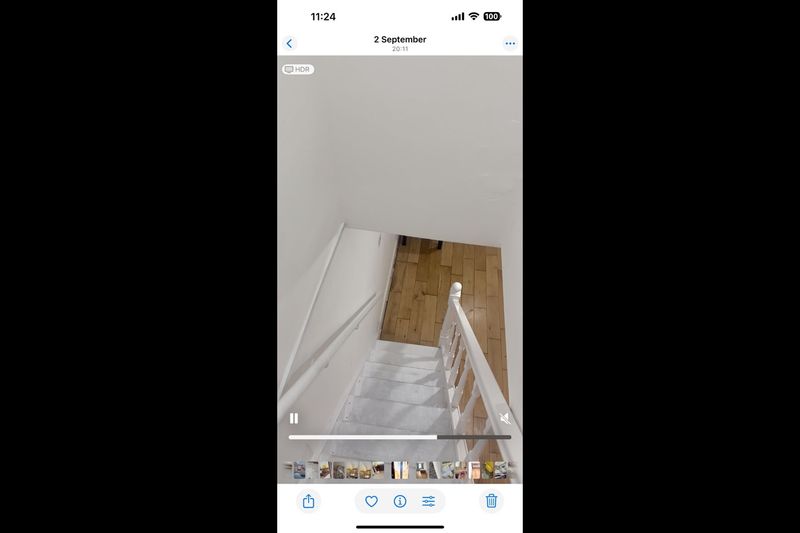Select the first thumbnail in the filmstrip

click(298, 469)
